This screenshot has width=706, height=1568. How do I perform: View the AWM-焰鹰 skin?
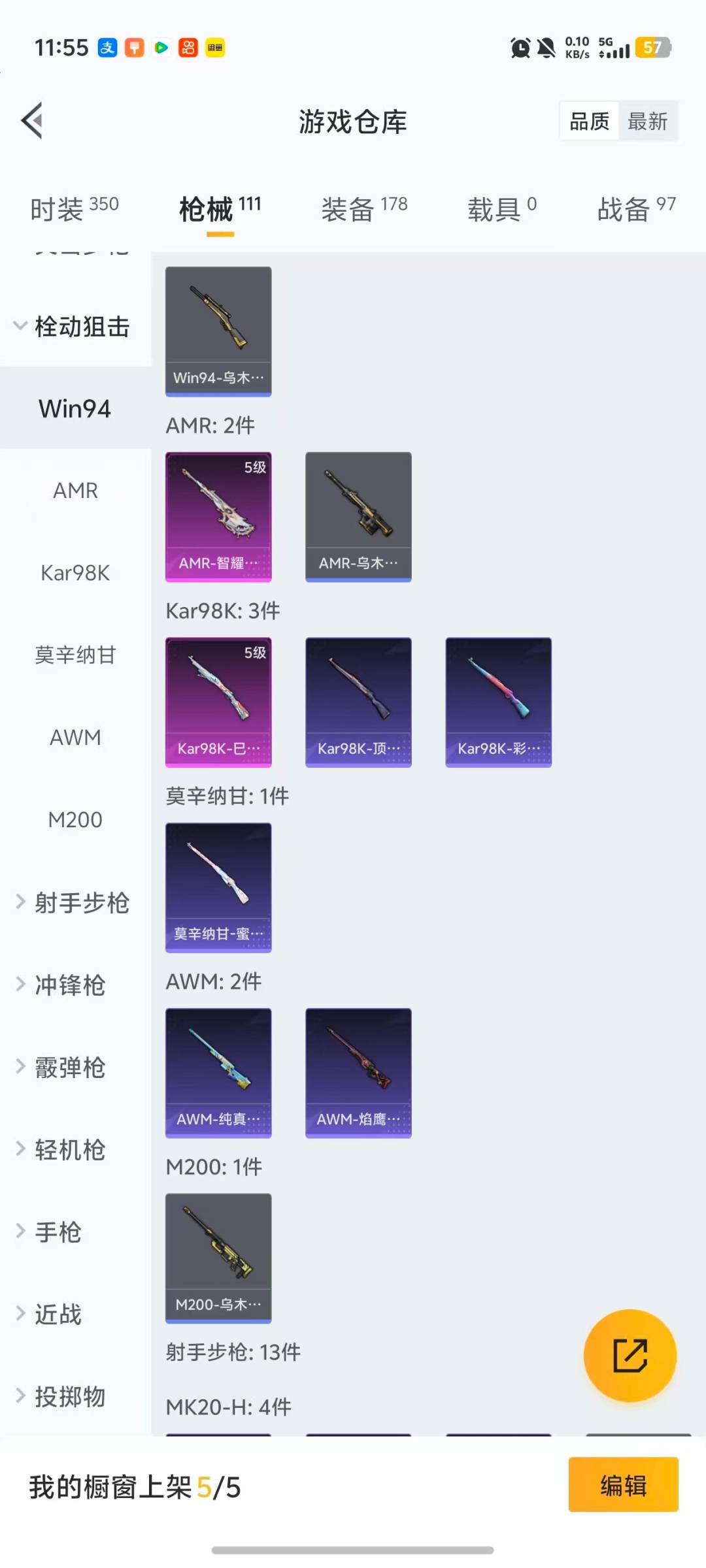pyautogui.click(x=358, y=1073)
